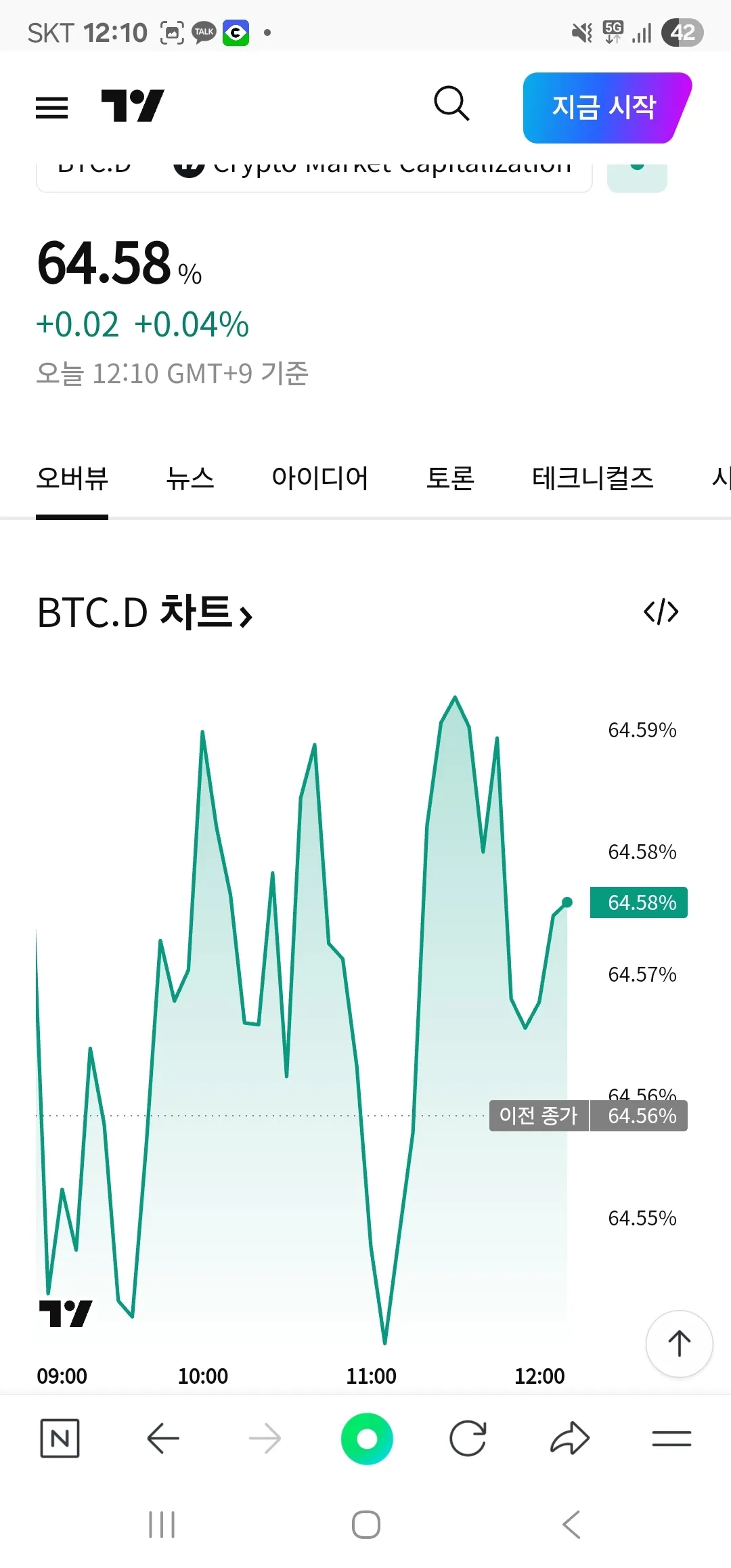Open the Naver N home button
This screenshot has width=731, height=1568.
tap(60, 1438)
